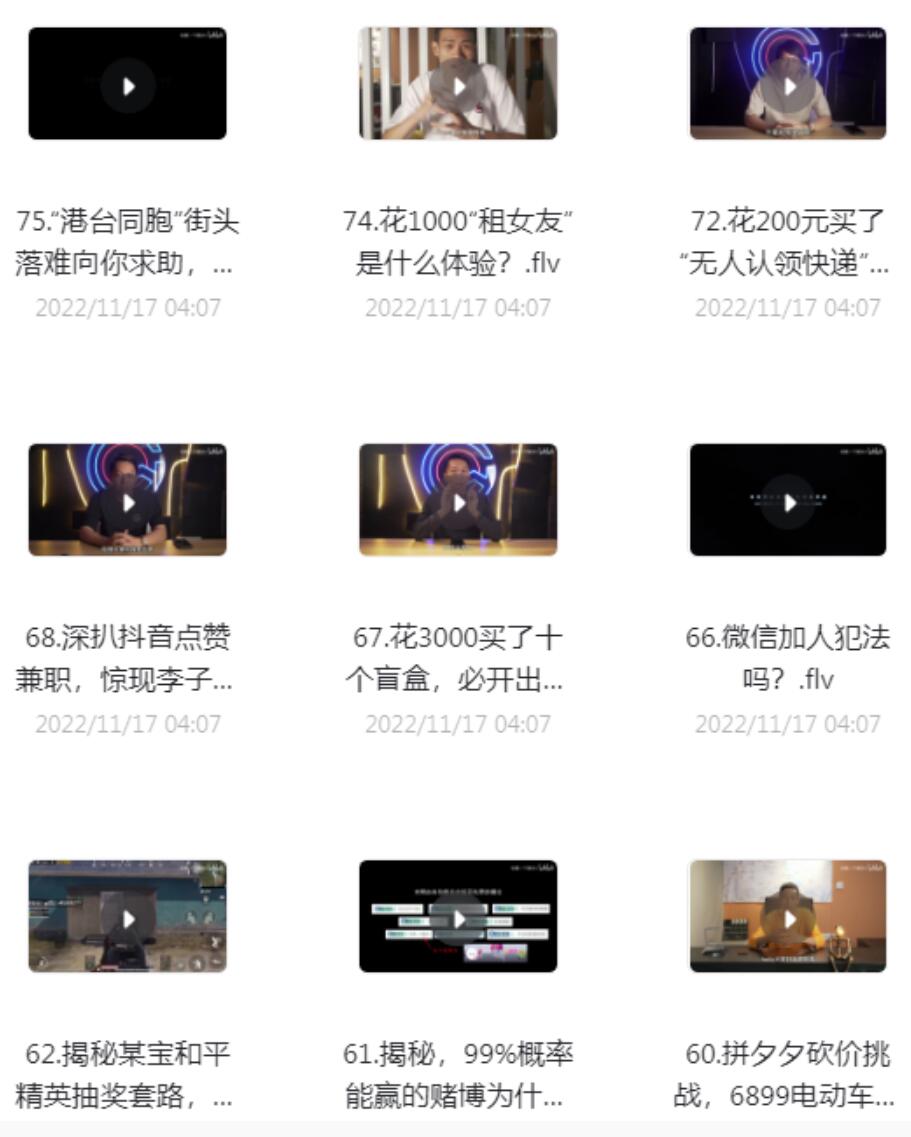This screenshot has height=1137, width=911.
Task: Play the Pinduoduo bargain video 60
Action: [791, 917]
